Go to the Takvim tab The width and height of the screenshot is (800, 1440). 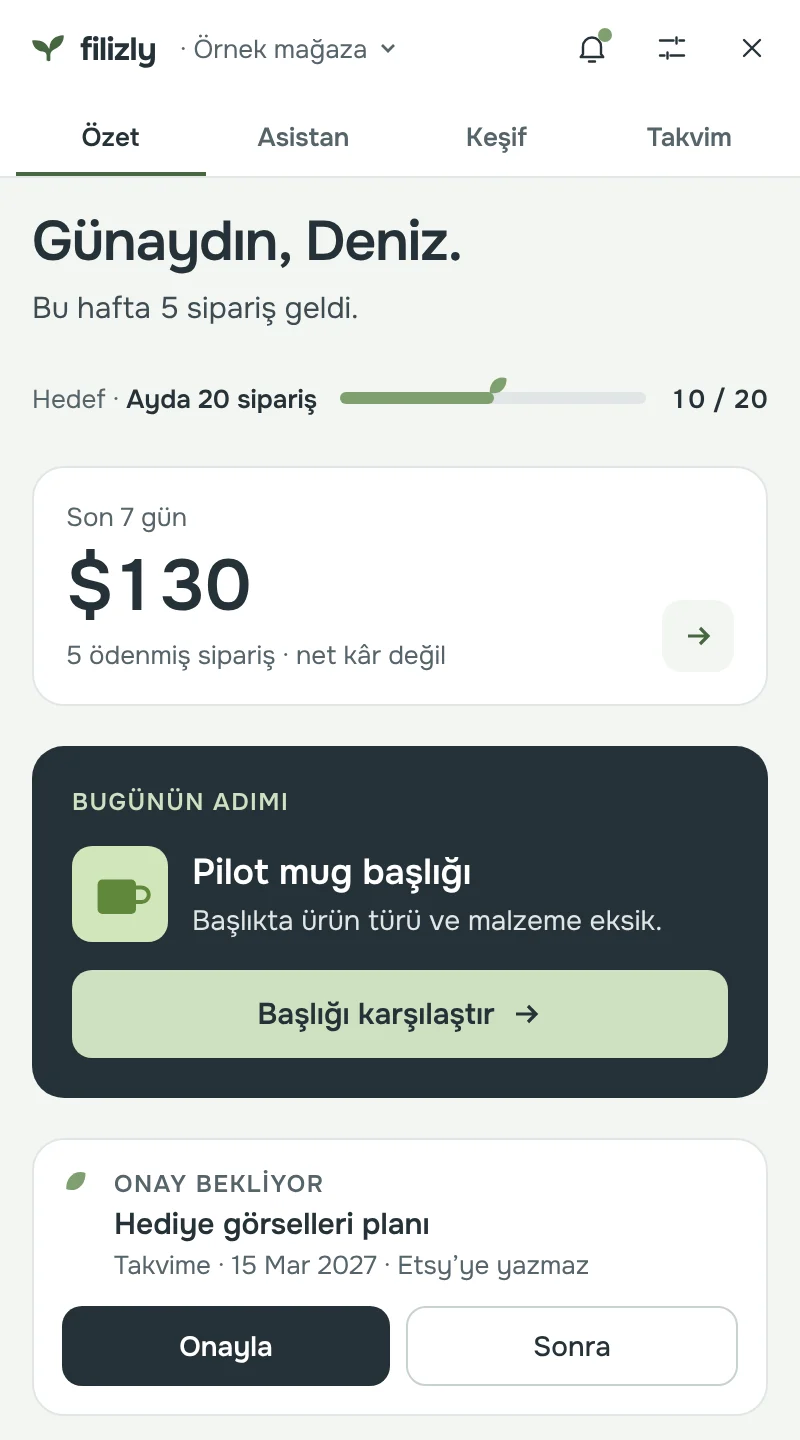click(x=689, y=138)
